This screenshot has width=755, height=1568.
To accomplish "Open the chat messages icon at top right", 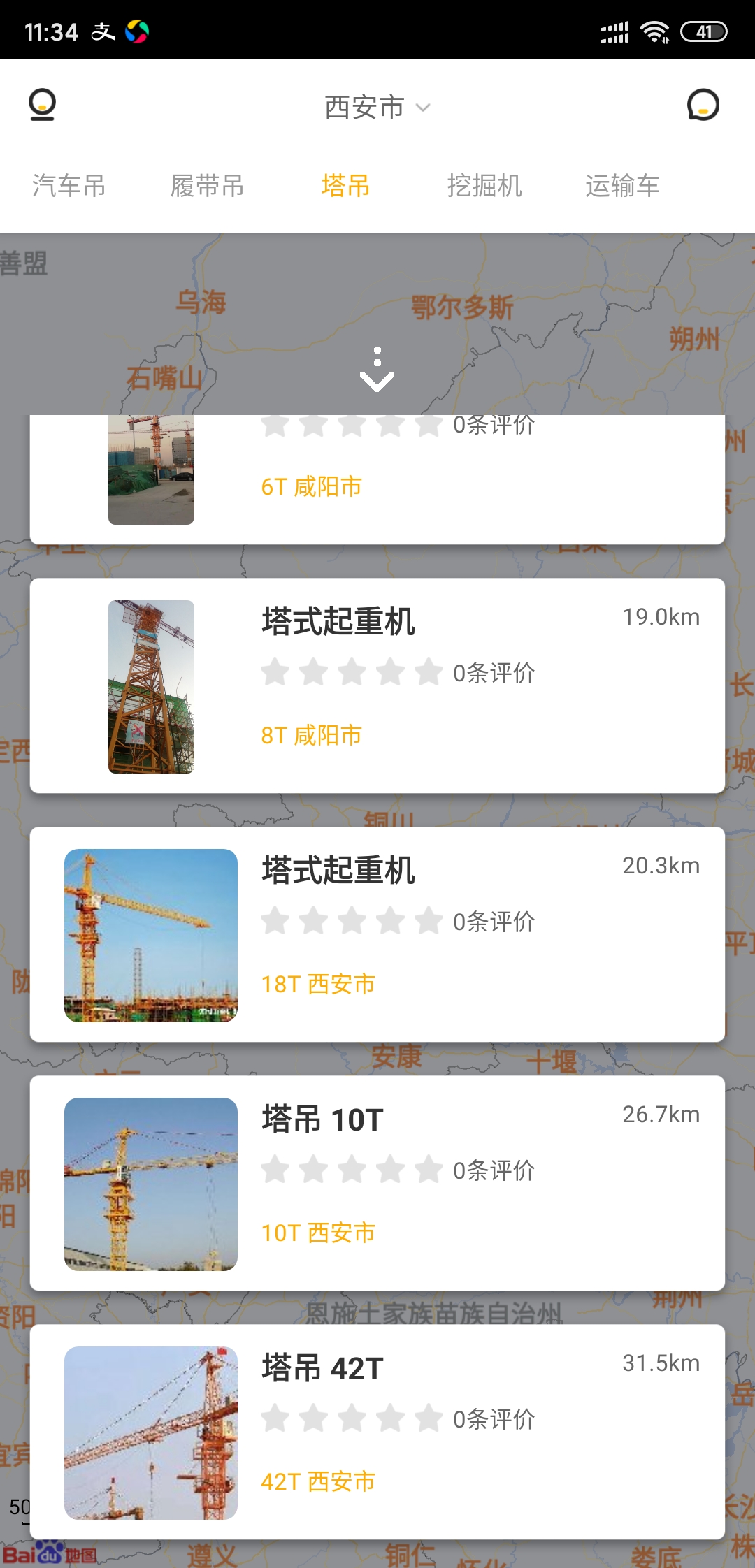I will [x=703, y=106].
